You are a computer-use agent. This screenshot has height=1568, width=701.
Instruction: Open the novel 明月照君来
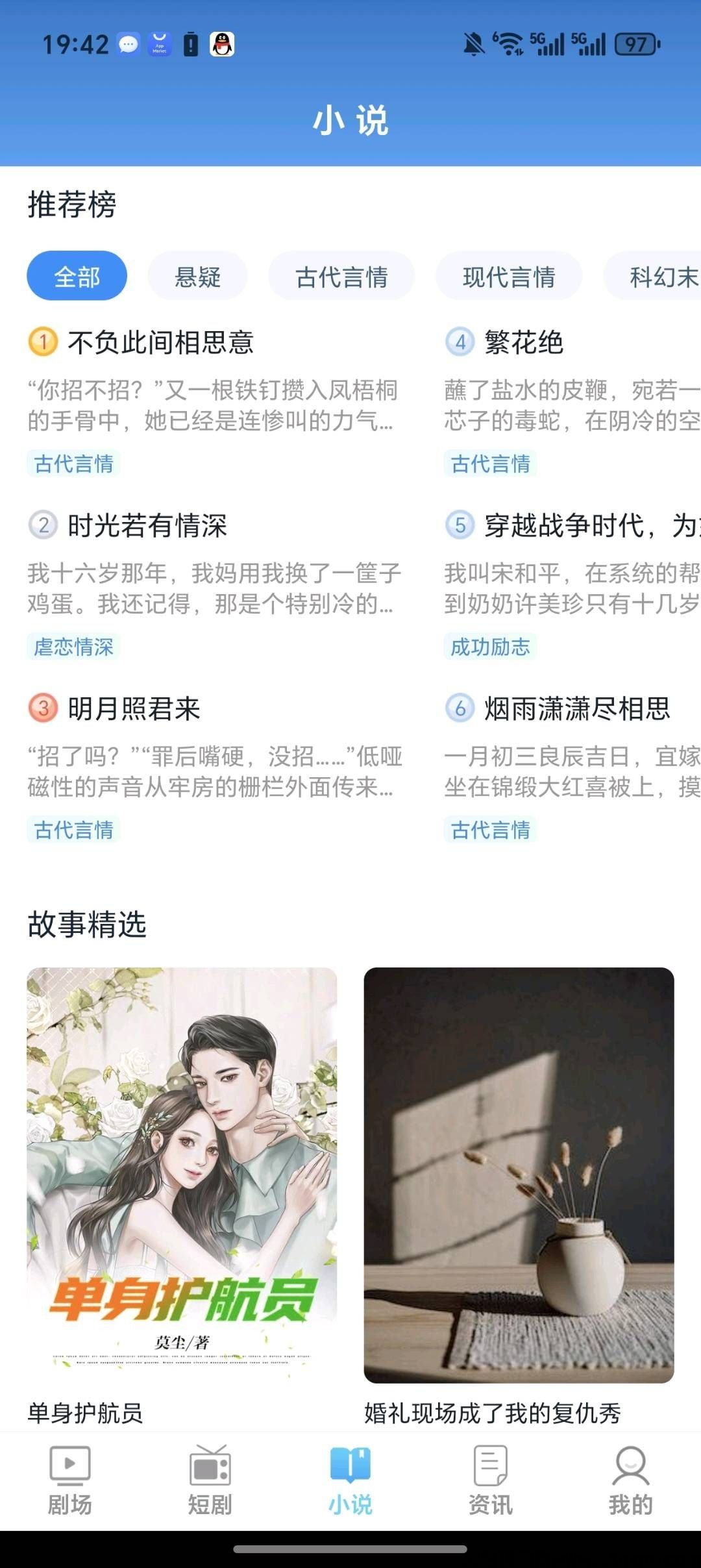click(x=134, y=708)
